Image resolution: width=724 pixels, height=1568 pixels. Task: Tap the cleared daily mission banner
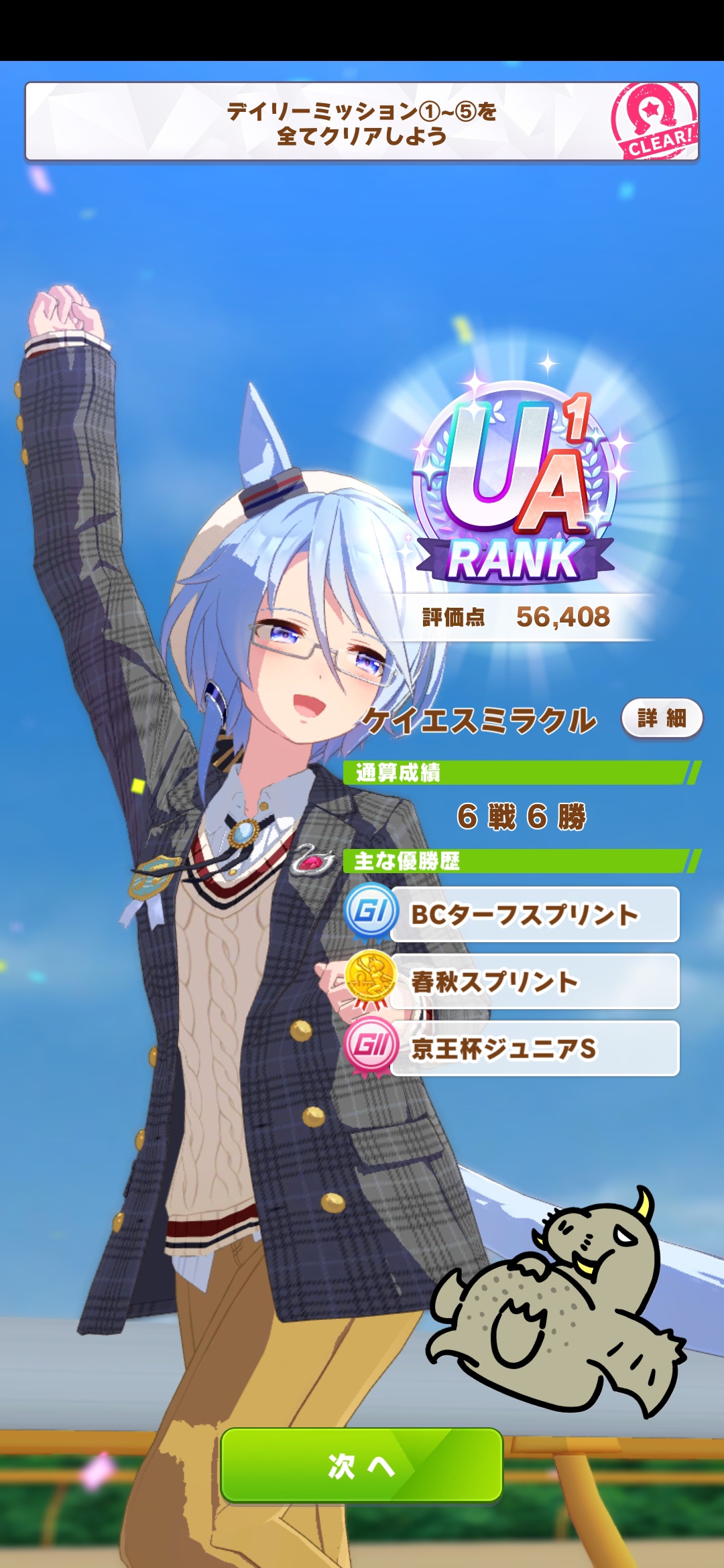361,122
